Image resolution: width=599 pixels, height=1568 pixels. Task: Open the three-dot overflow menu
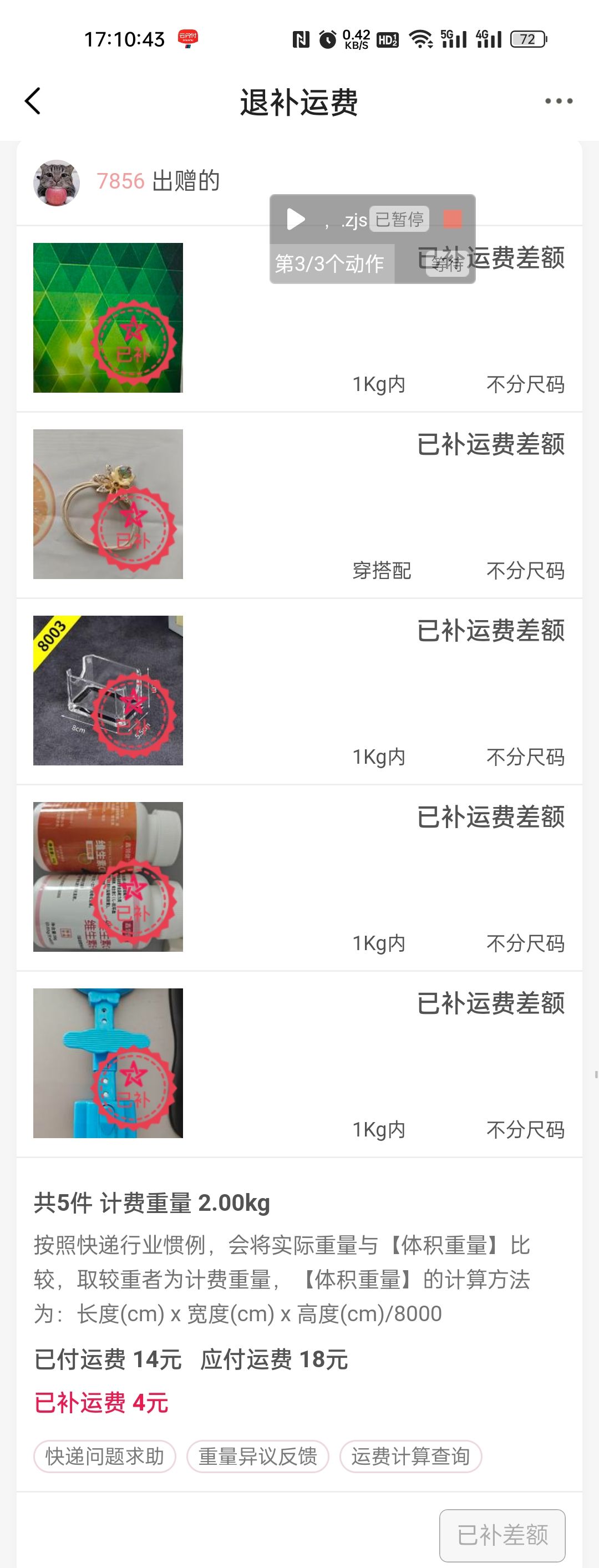point(558,101)
